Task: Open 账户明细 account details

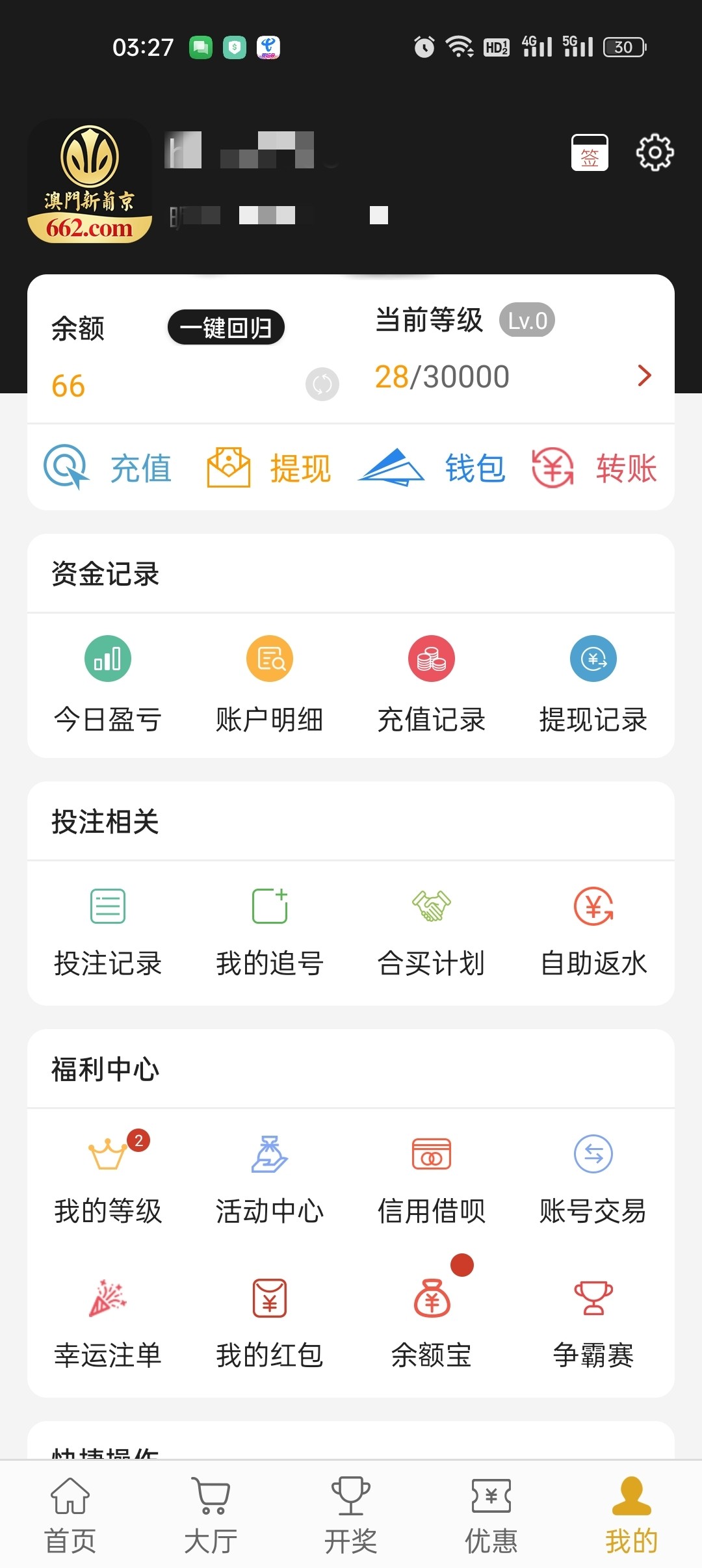Action: point(270,684)
